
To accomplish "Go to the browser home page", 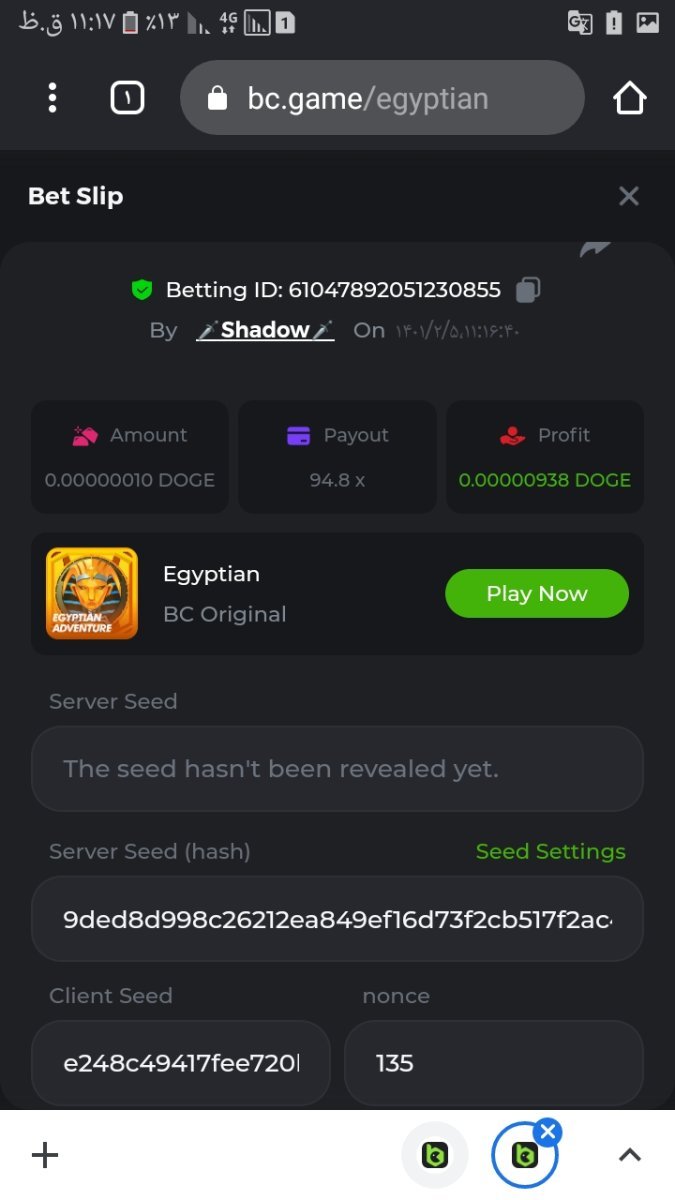I will (629, 98).
